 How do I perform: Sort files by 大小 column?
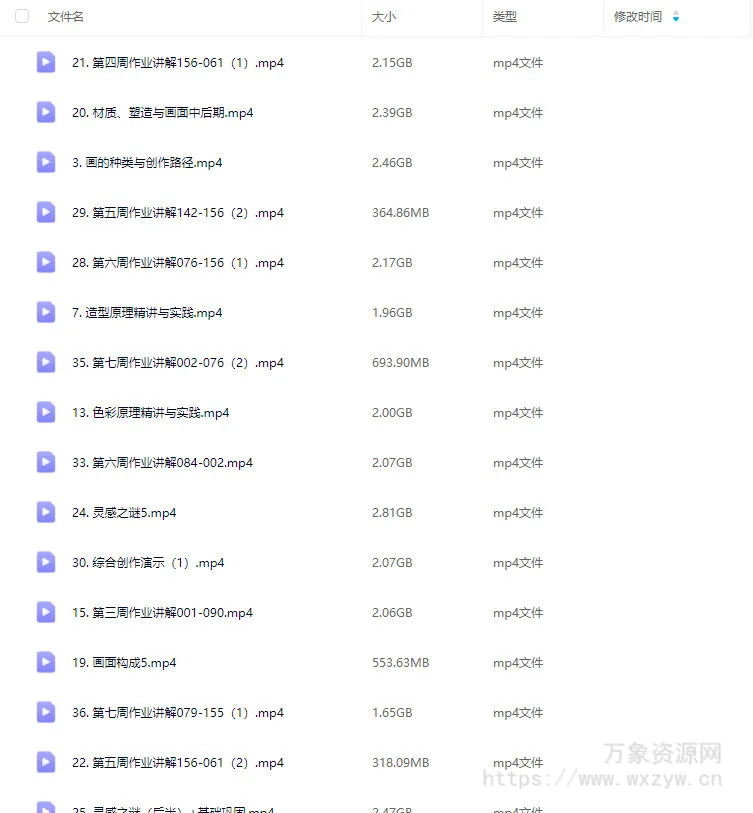point(384,17)
